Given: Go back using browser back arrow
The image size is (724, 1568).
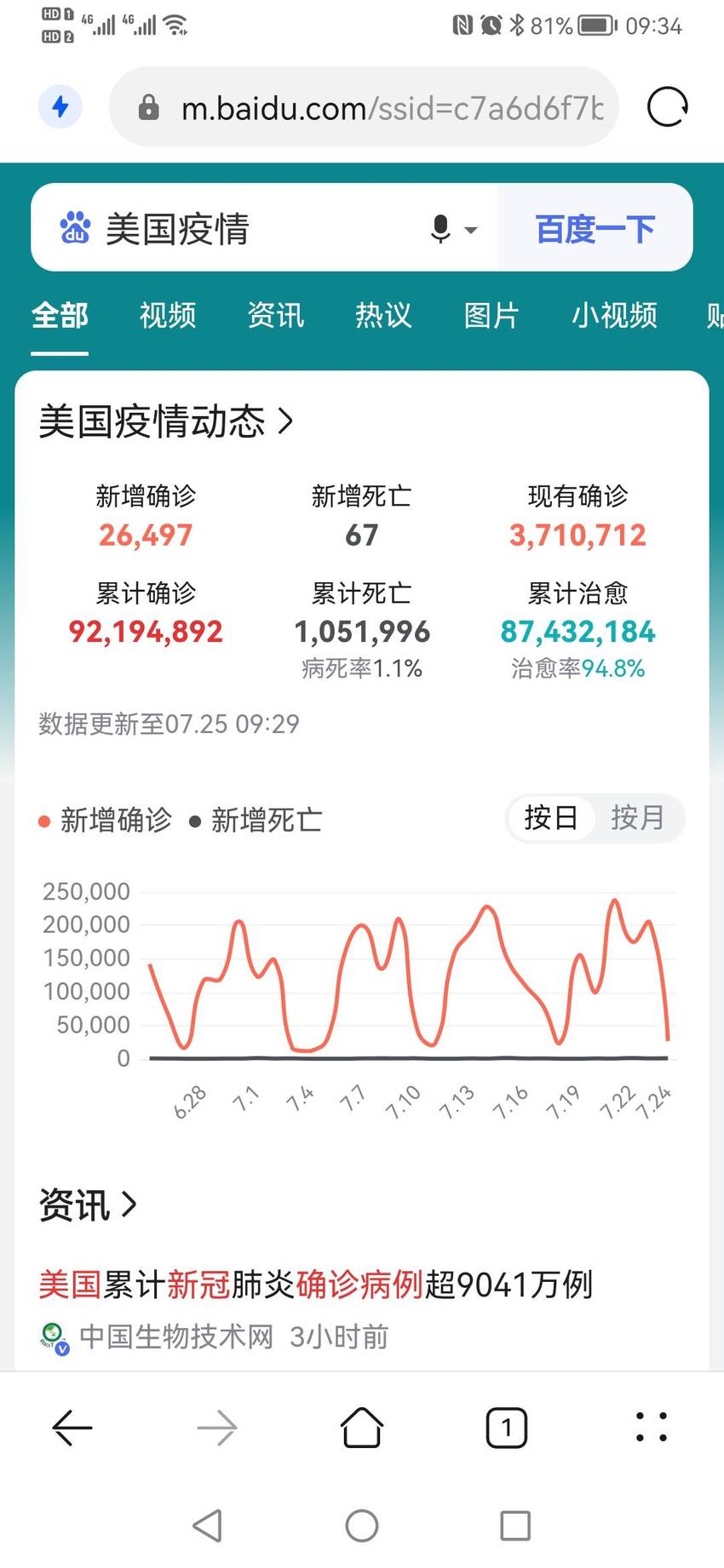Looking at the screenshot, I should click(72, 1428).
